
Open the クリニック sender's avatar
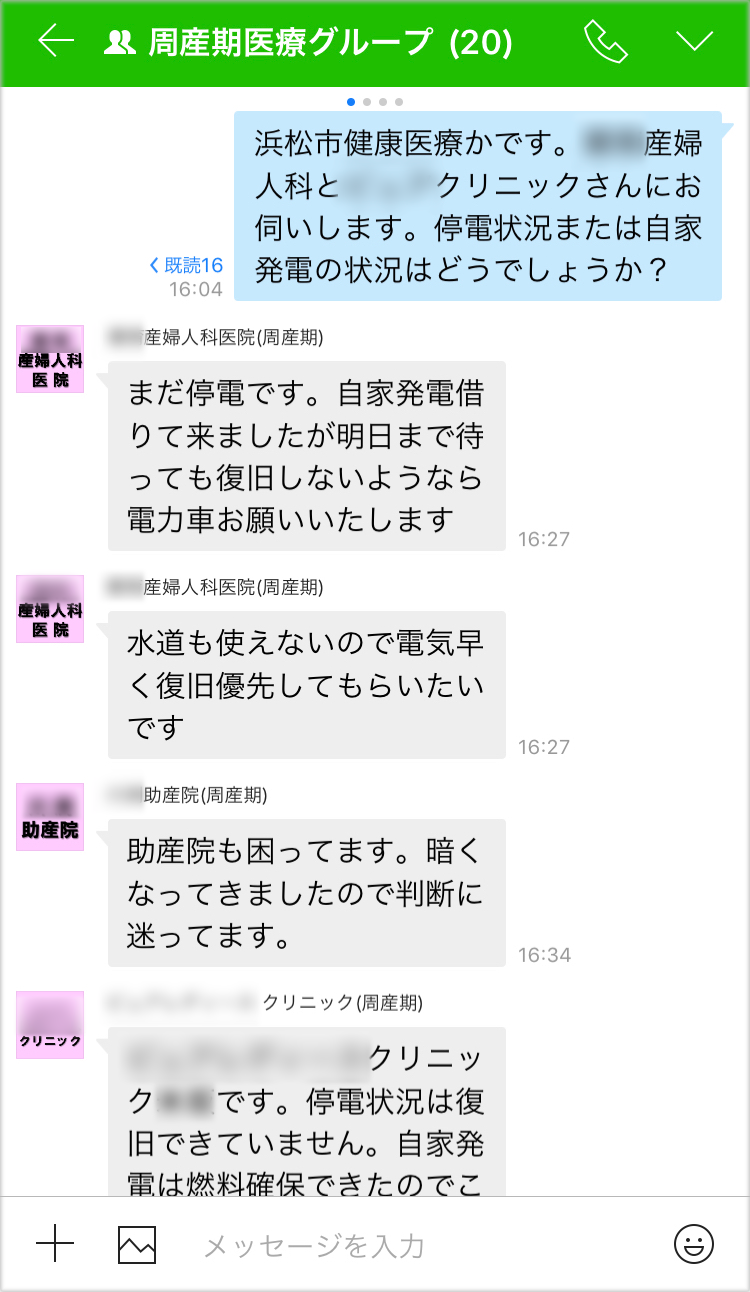(x=50, y=1025)
